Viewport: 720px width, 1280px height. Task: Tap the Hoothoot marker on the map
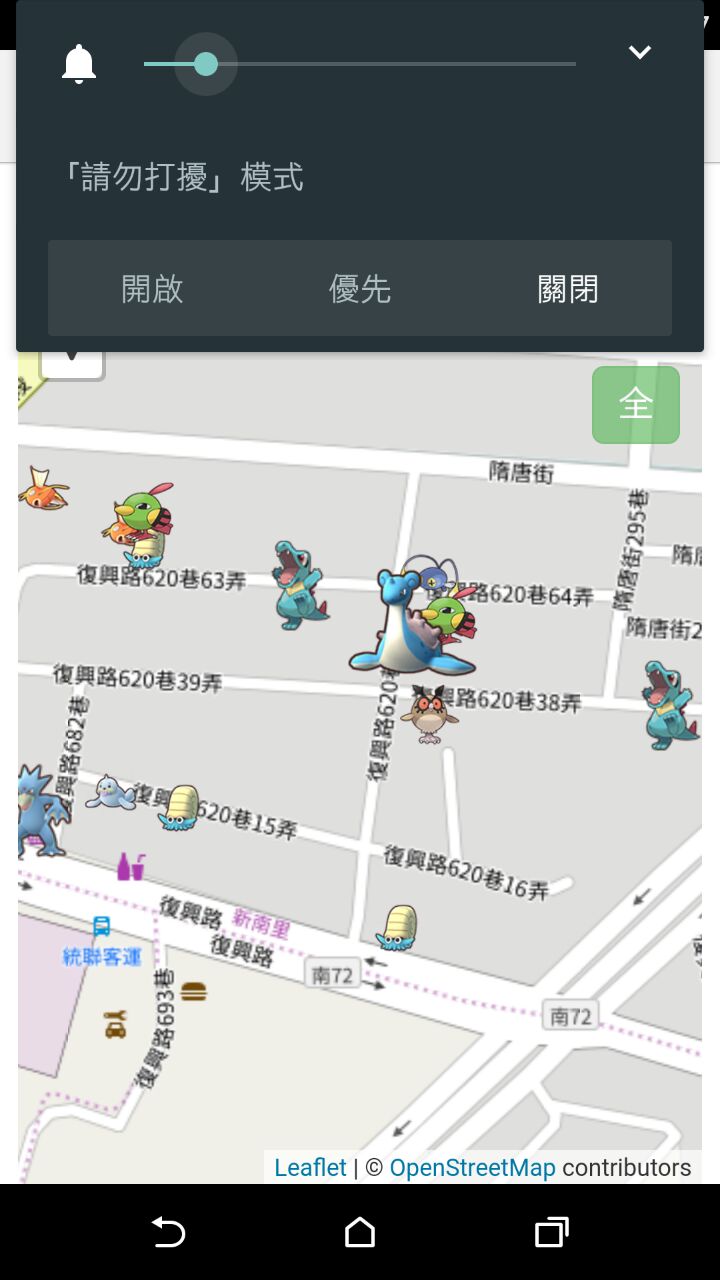pyautogui.click(x=430, y=714)
